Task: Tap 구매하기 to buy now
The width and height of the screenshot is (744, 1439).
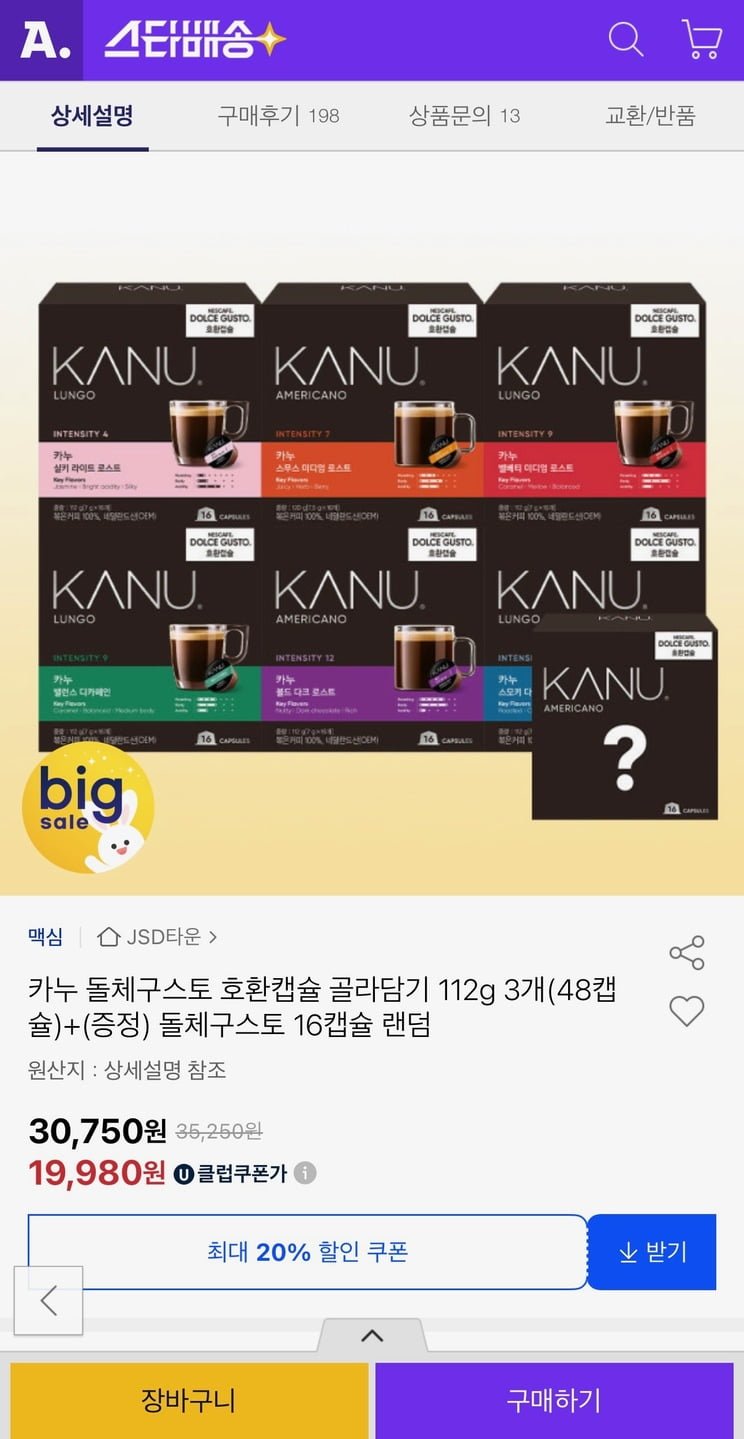Action: (553, 1400)
